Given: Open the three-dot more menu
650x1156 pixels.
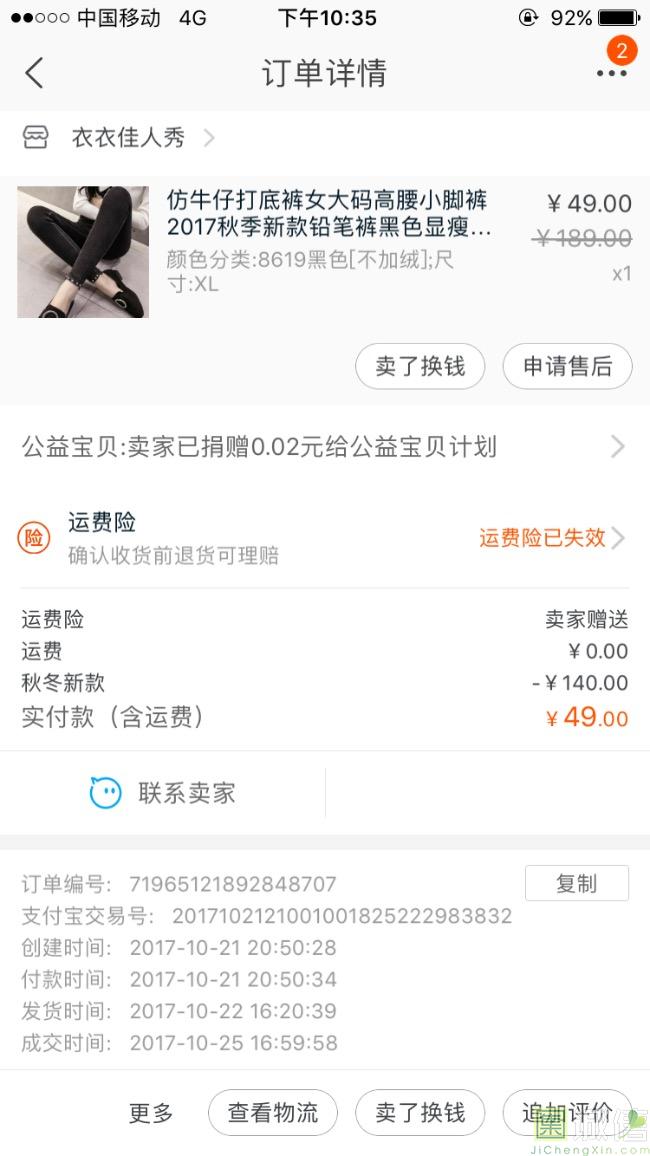Looking at the screenshot, I should point(612,73).
